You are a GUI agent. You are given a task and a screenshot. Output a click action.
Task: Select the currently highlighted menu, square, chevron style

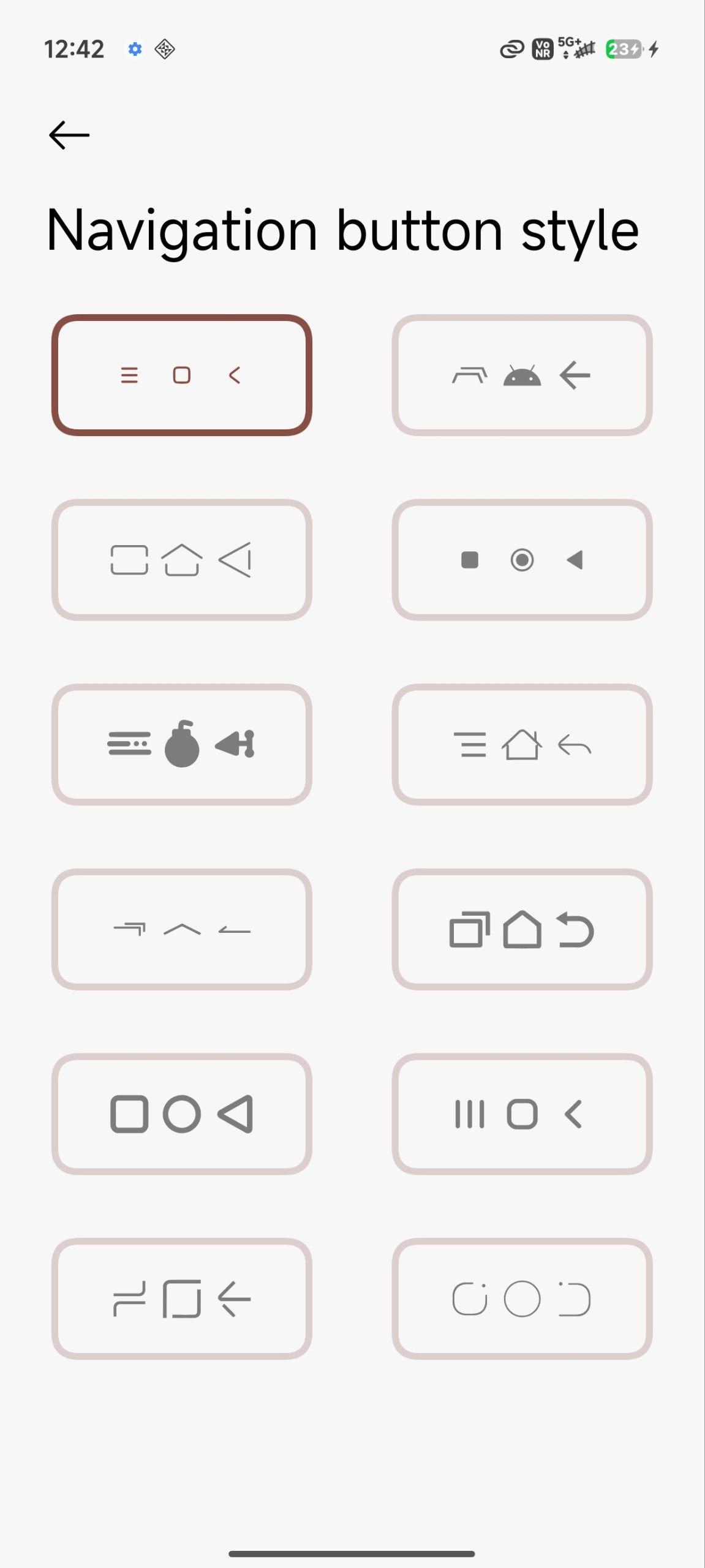tap(182, 375)
